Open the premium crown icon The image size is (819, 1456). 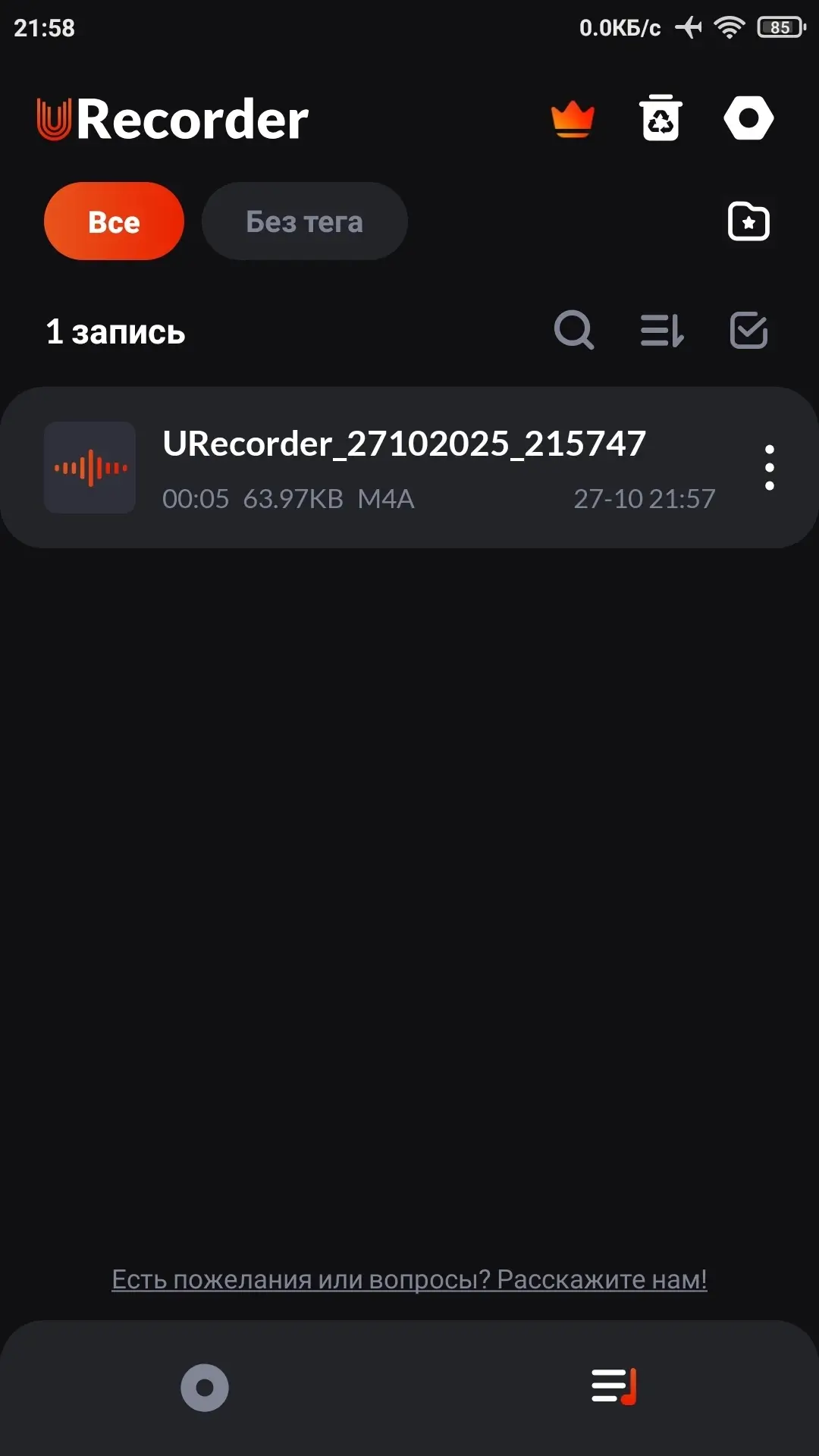573,119
